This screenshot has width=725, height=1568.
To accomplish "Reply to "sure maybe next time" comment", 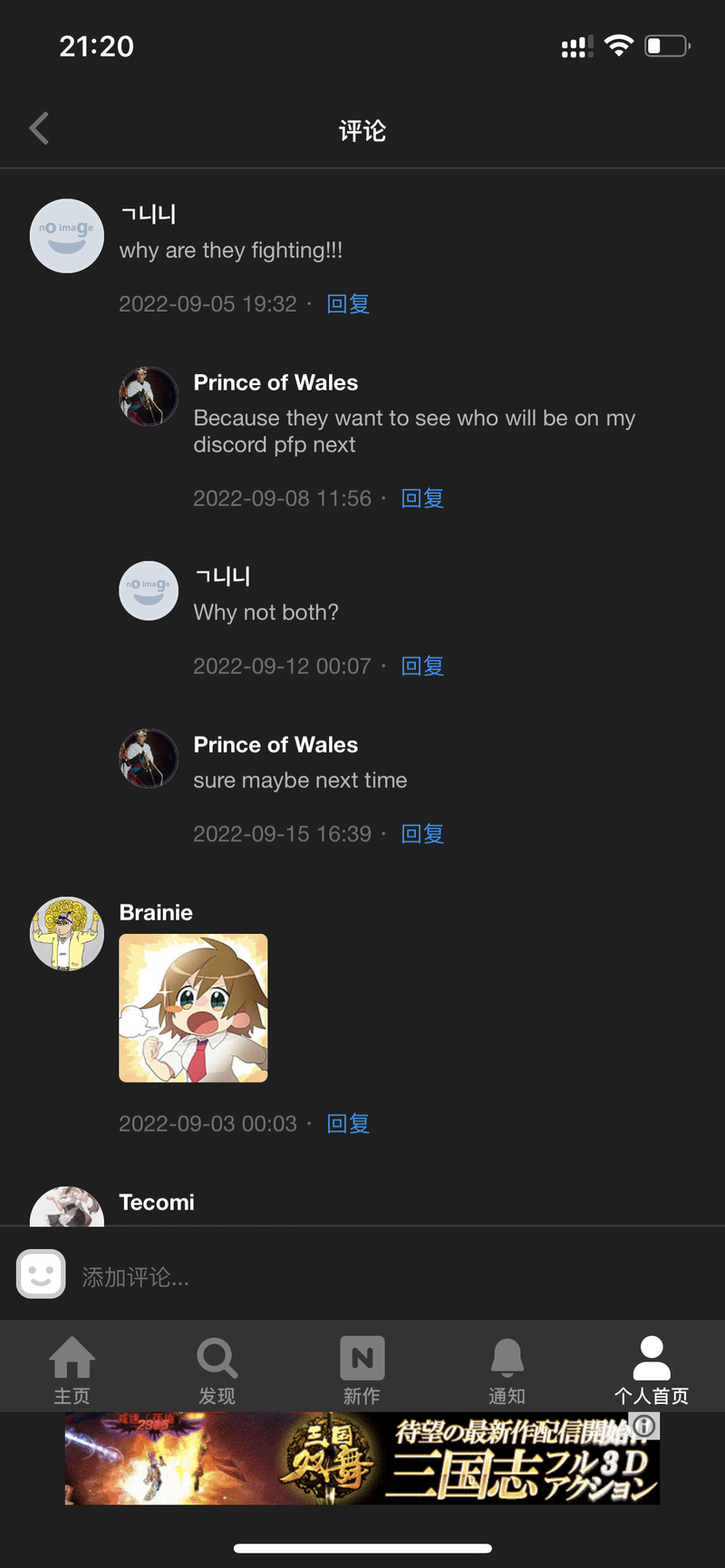I will tap(422, 833).
